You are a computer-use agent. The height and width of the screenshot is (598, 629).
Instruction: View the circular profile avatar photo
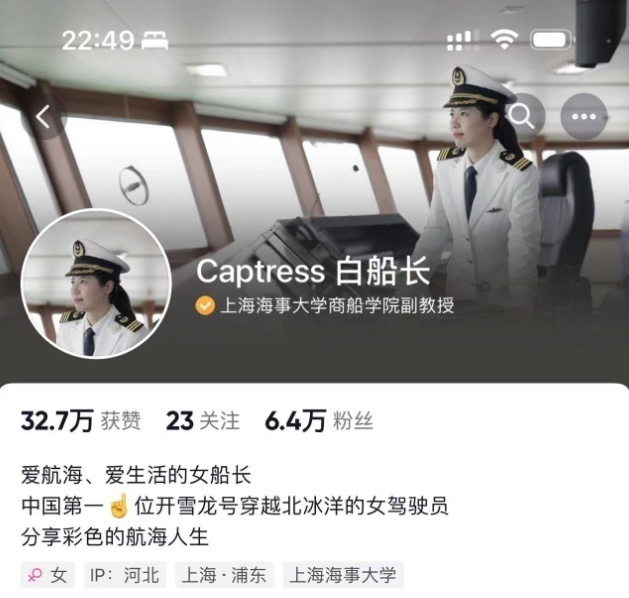pyautogui.click(x=96, y=284)
